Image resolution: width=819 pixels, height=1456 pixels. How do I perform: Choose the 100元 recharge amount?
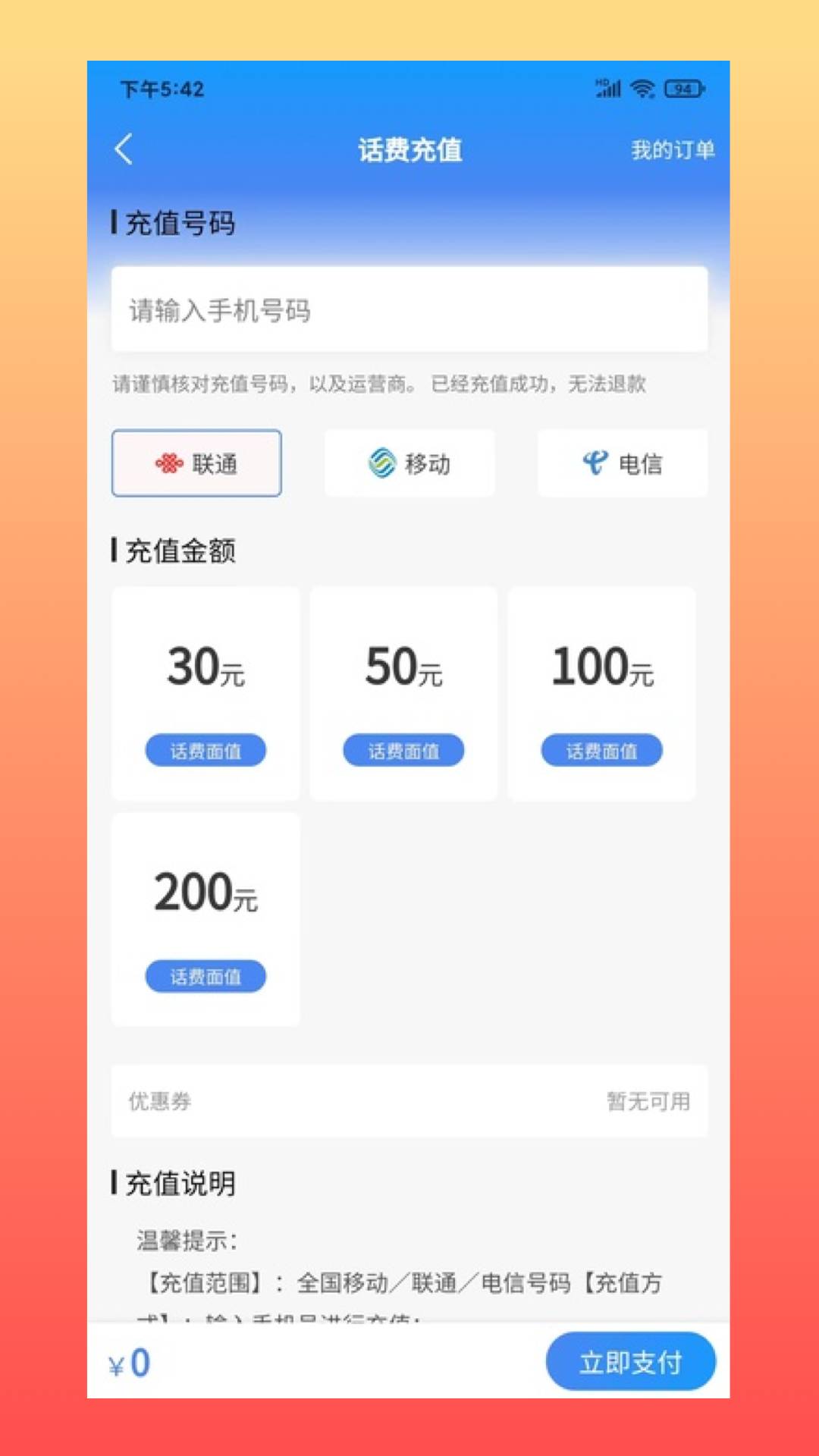tap(601, 693)
